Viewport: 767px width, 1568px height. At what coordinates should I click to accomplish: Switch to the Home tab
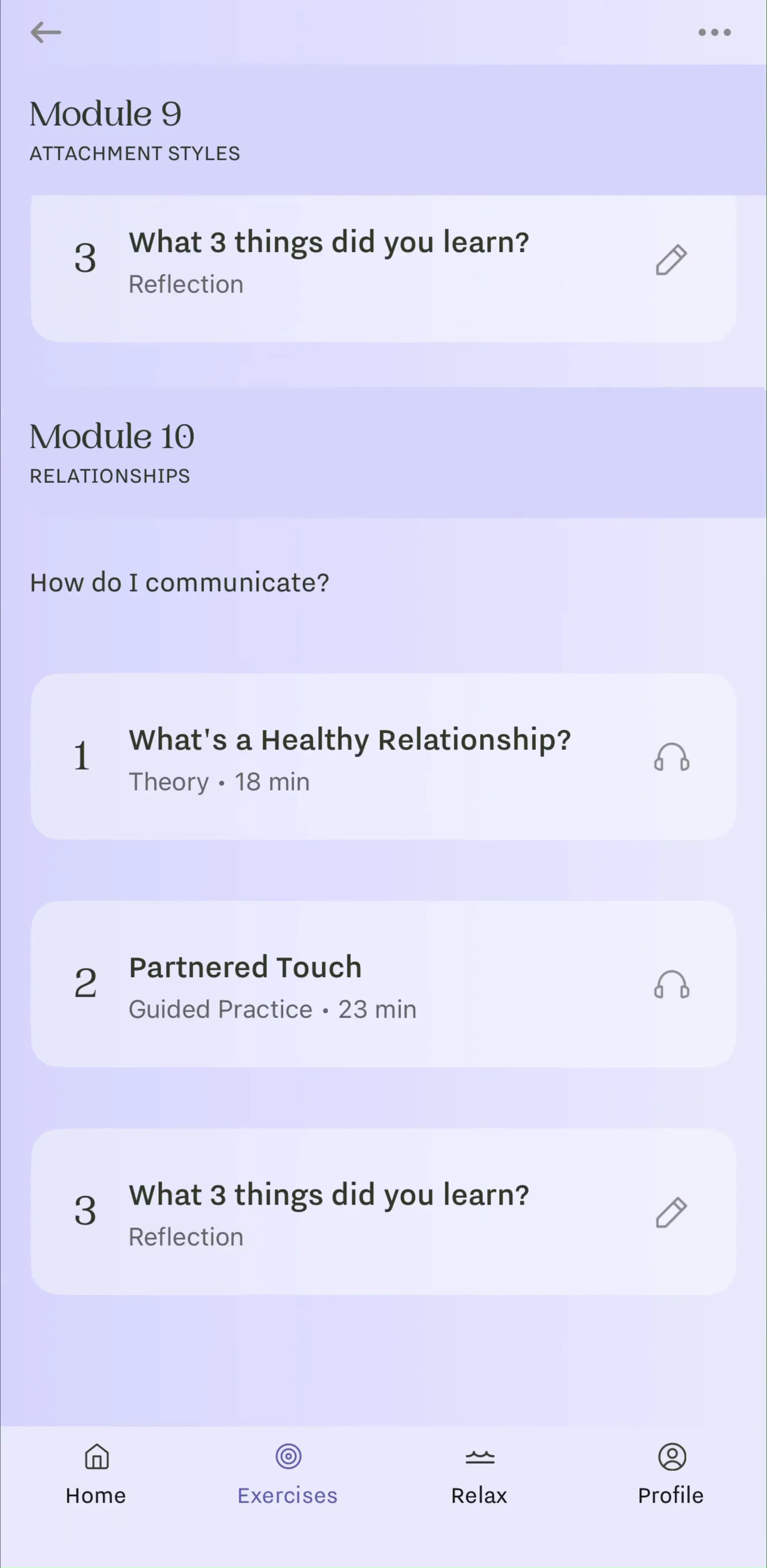click(x=96, y=1473)
